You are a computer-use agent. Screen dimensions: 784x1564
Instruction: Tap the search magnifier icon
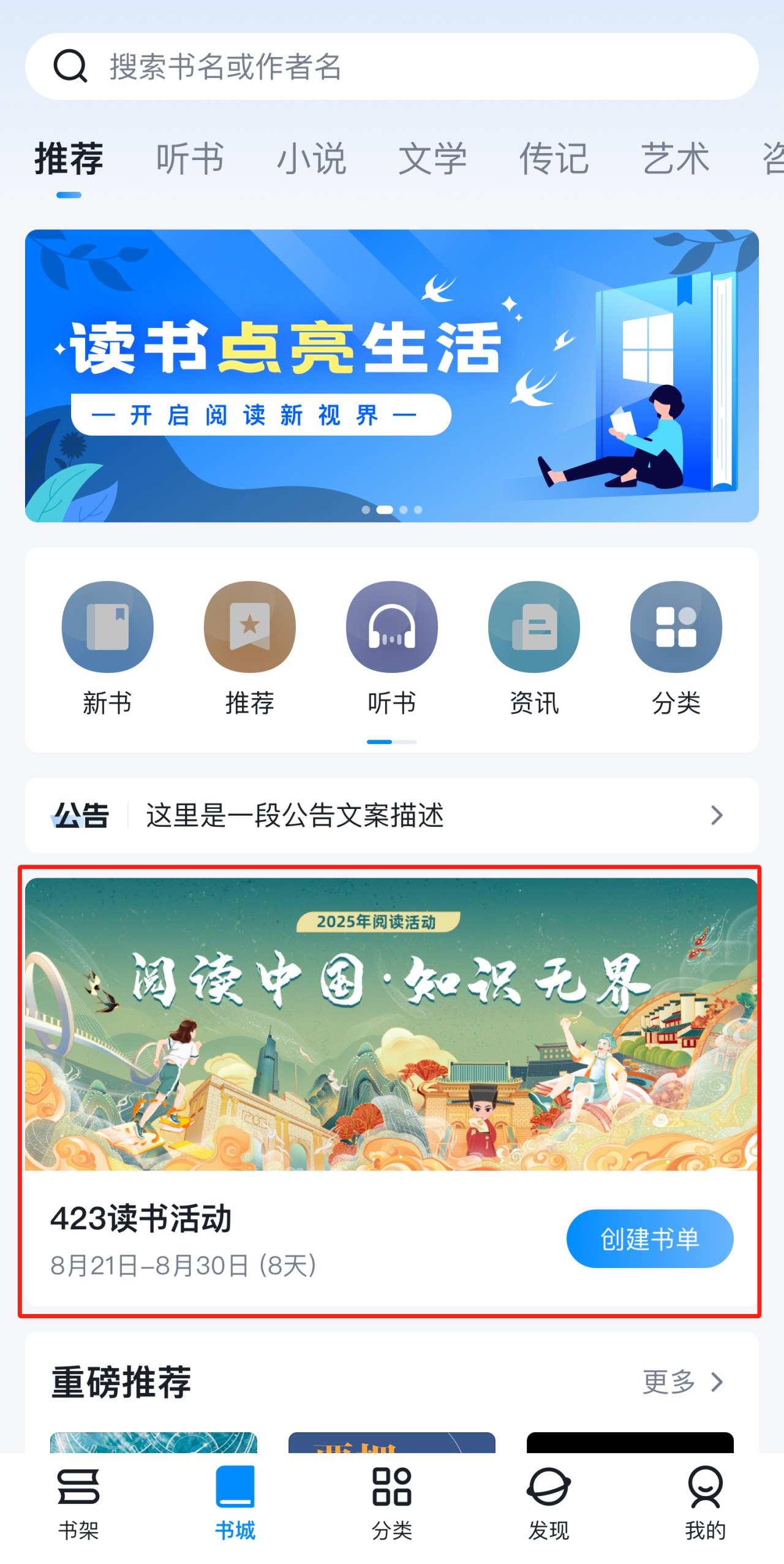tap(71, 67)
